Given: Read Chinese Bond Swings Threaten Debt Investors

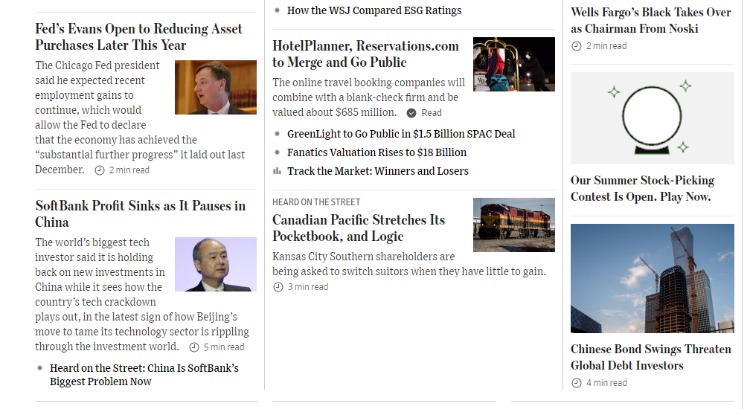Looking at the screenshot, I should (649, 357).
